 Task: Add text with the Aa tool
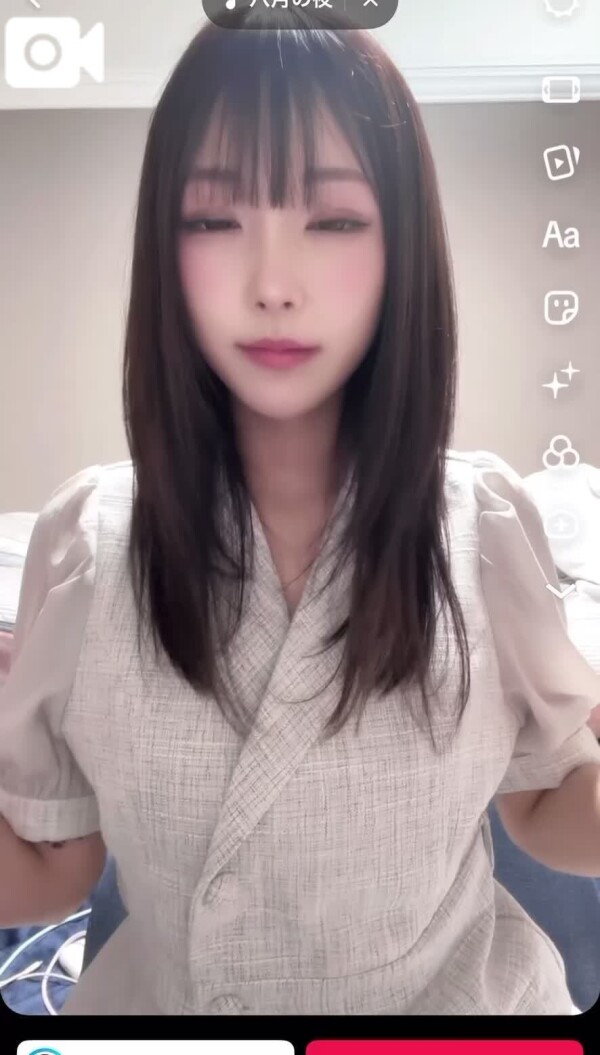click(x=560, y=236)
